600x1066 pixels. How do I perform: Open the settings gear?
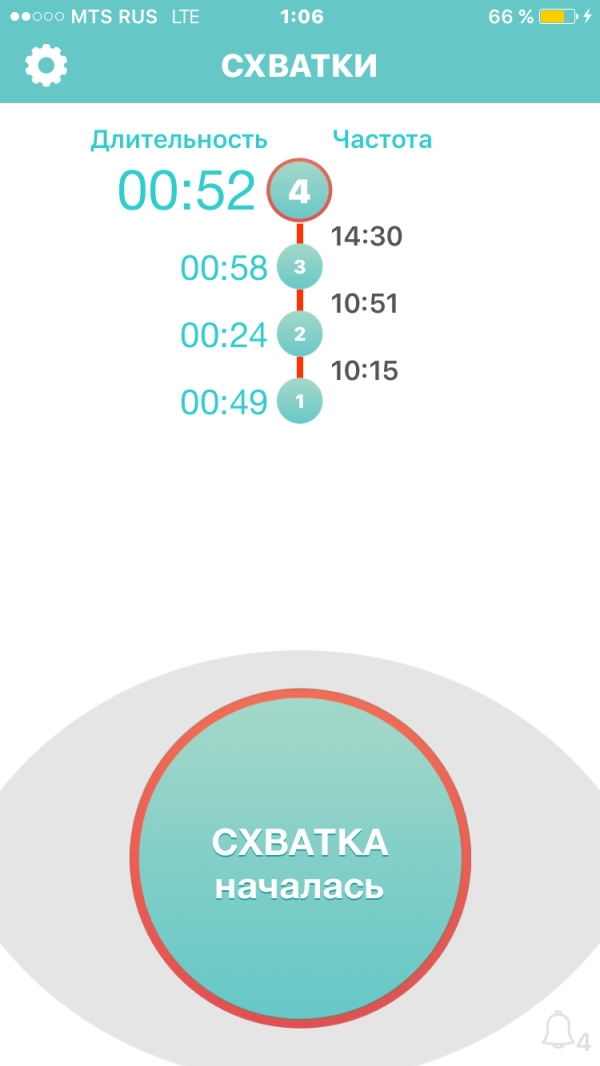point(46,66)
